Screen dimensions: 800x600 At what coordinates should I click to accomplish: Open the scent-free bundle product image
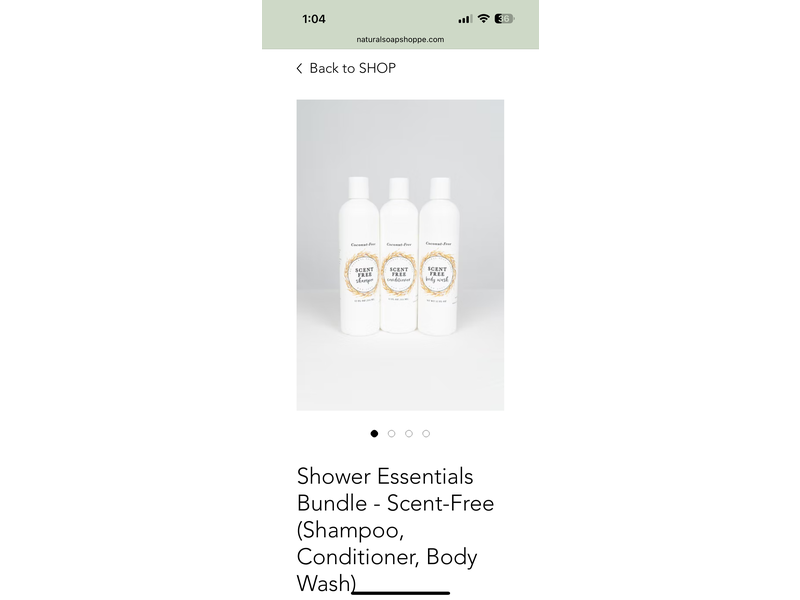click(x=400, y=255)
